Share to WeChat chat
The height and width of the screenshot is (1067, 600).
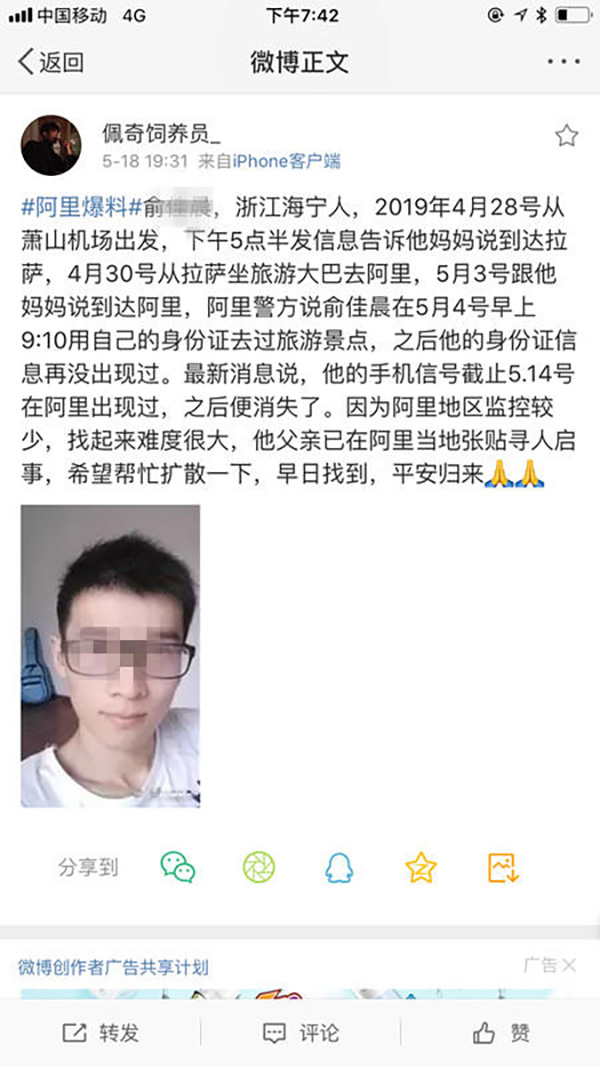pos(178,867)
